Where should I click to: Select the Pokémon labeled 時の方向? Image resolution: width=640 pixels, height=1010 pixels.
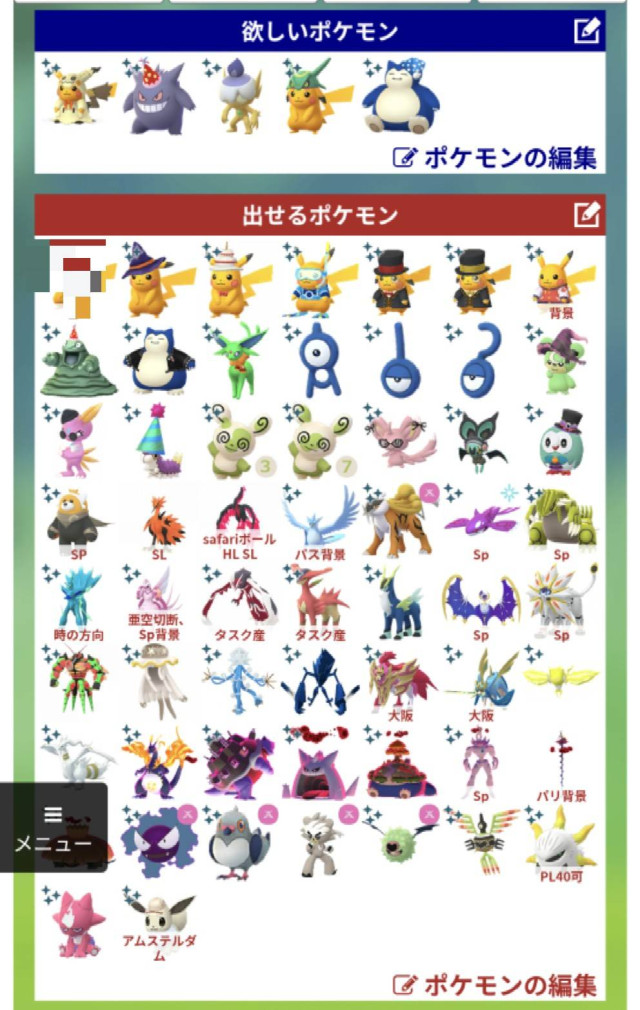[x=78, y=598]
